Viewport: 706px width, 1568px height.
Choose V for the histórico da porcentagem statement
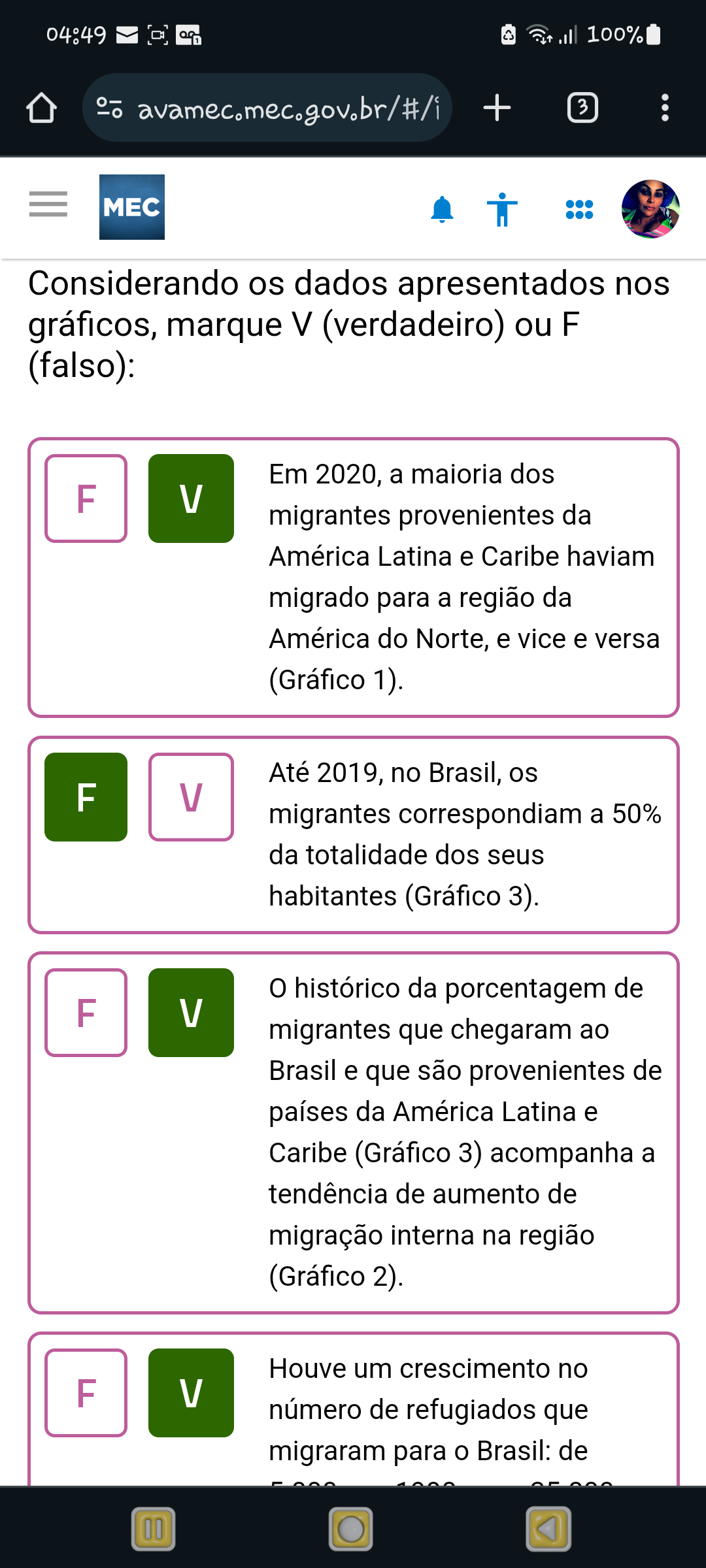tap(191, 1013)
